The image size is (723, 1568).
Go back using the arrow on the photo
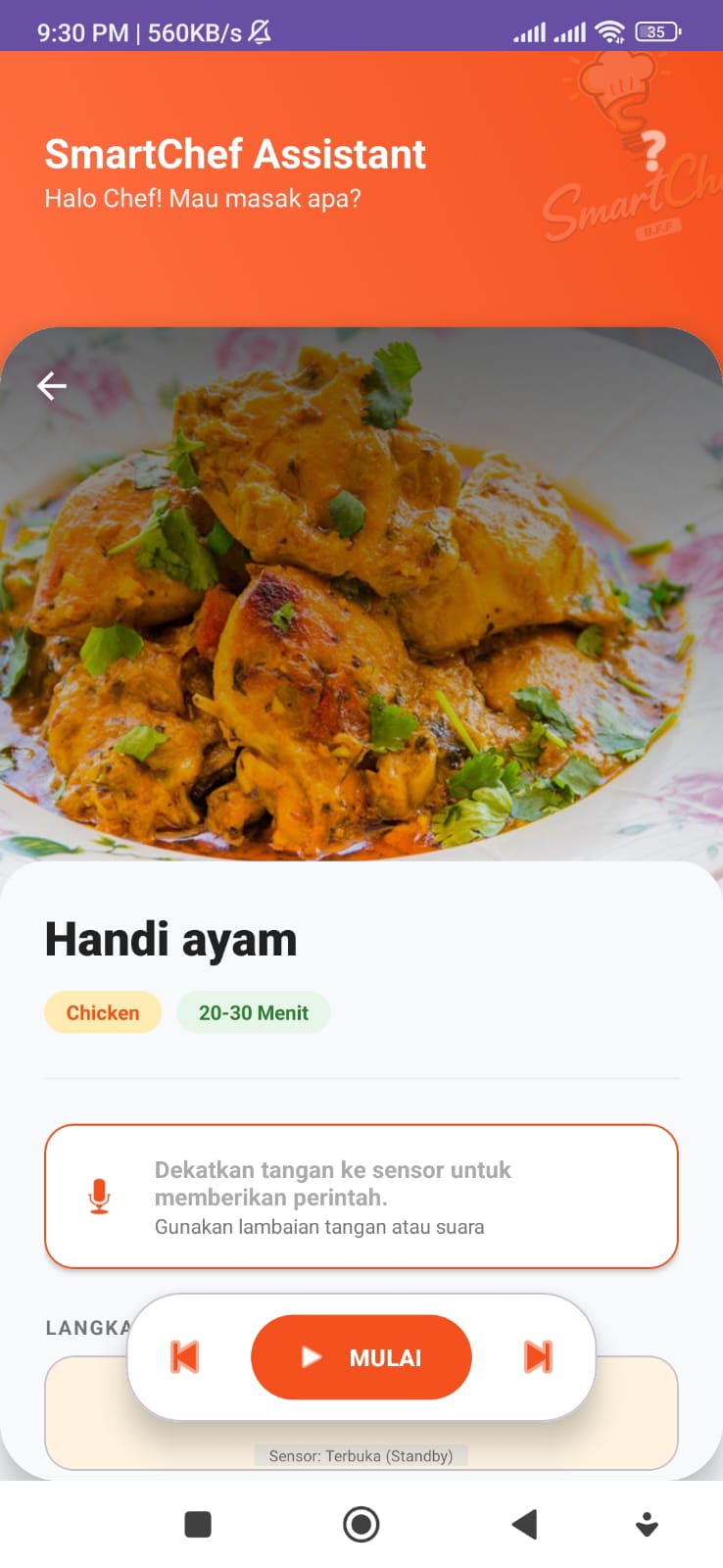52,386
